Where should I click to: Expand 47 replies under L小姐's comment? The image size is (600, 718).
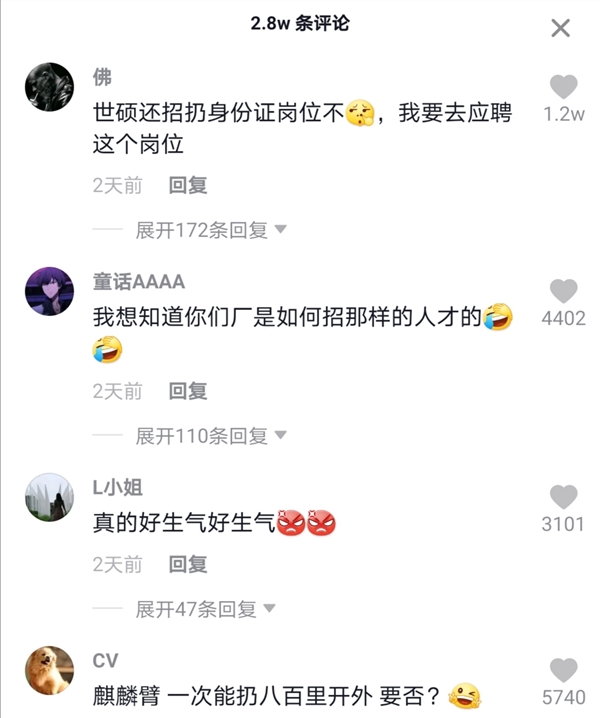pos(205,609)
